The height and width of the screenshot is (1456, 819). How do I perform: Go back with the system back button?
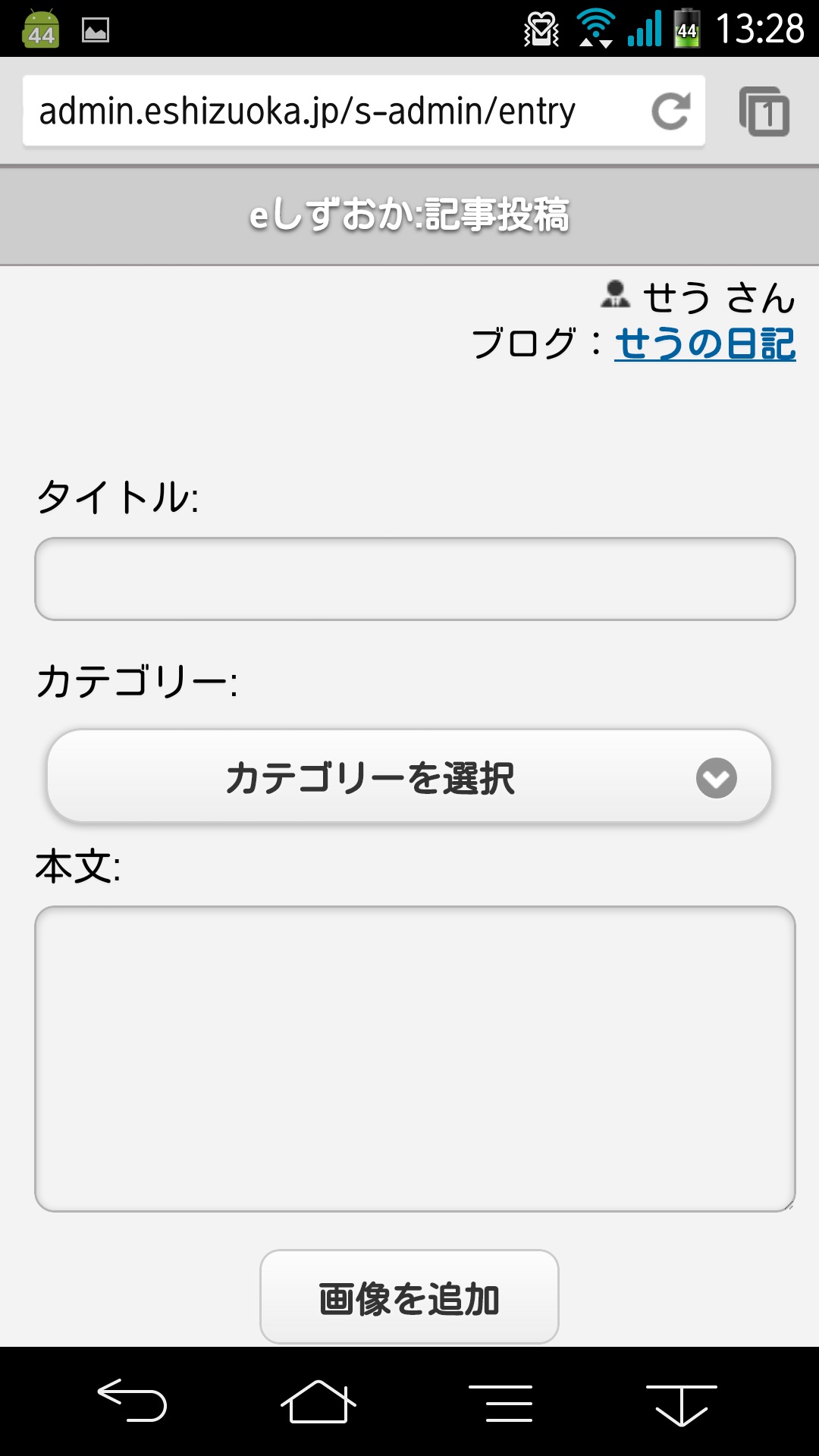coord(132,1400)
